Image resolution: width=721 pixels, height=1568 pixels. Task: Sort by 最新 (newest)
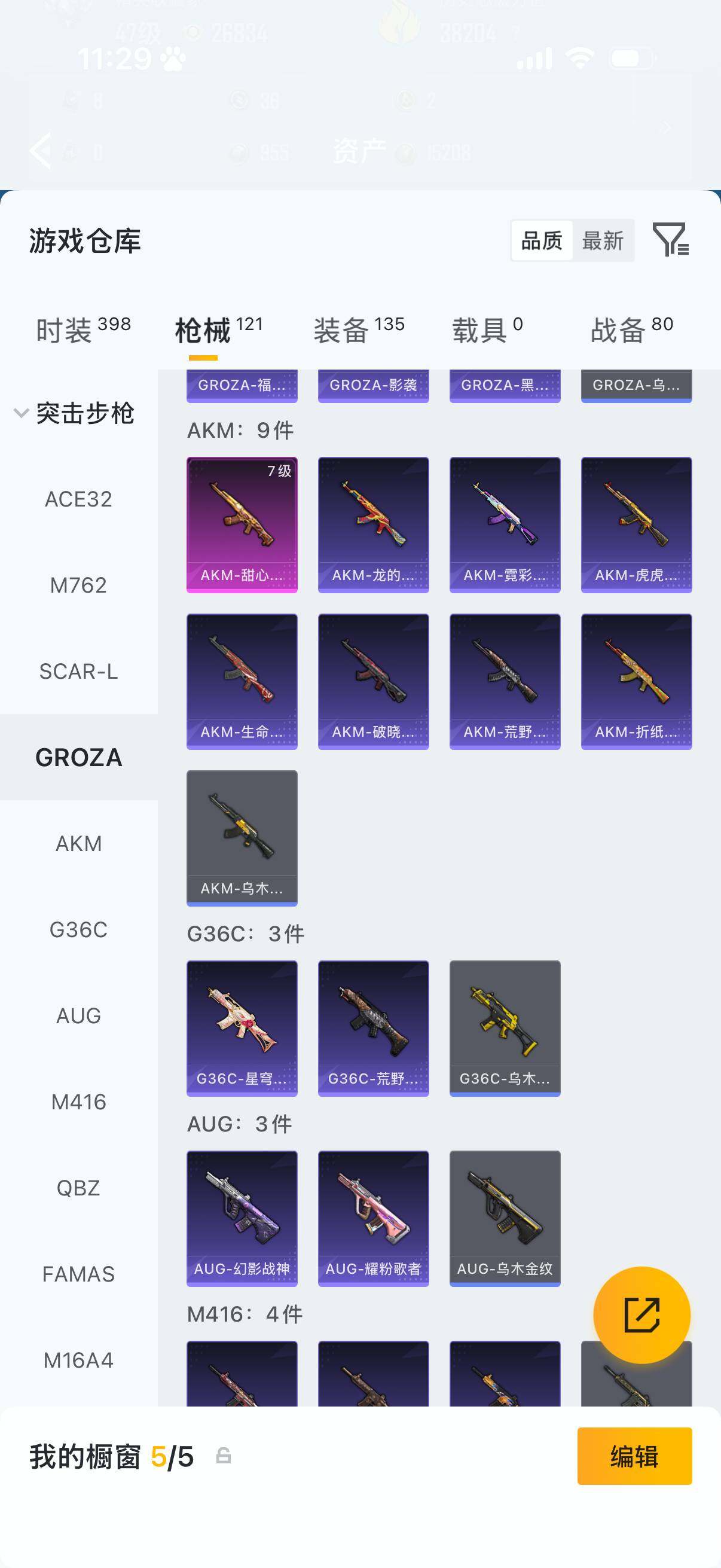point(603,241)
